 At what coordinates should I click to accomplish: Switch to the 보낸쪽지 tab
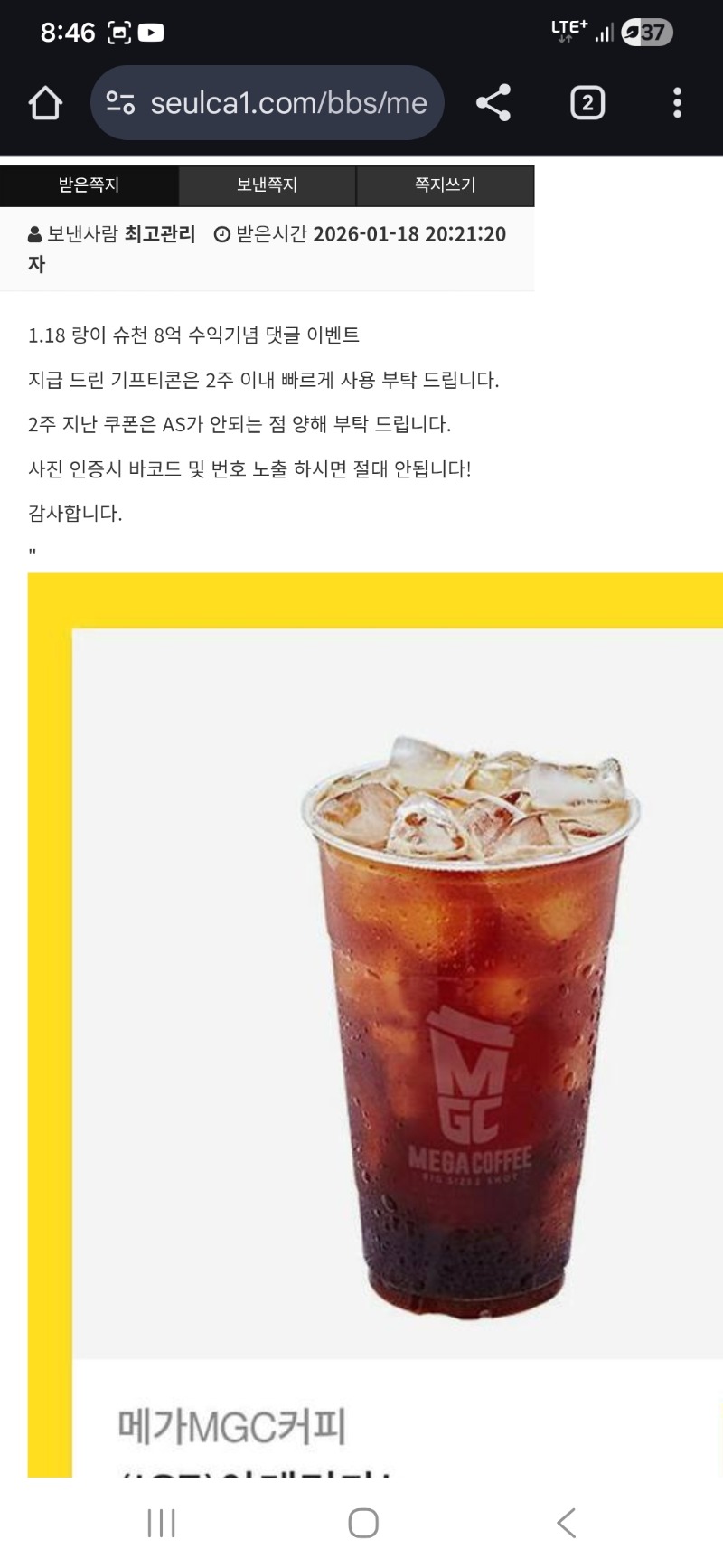[267, 185]
